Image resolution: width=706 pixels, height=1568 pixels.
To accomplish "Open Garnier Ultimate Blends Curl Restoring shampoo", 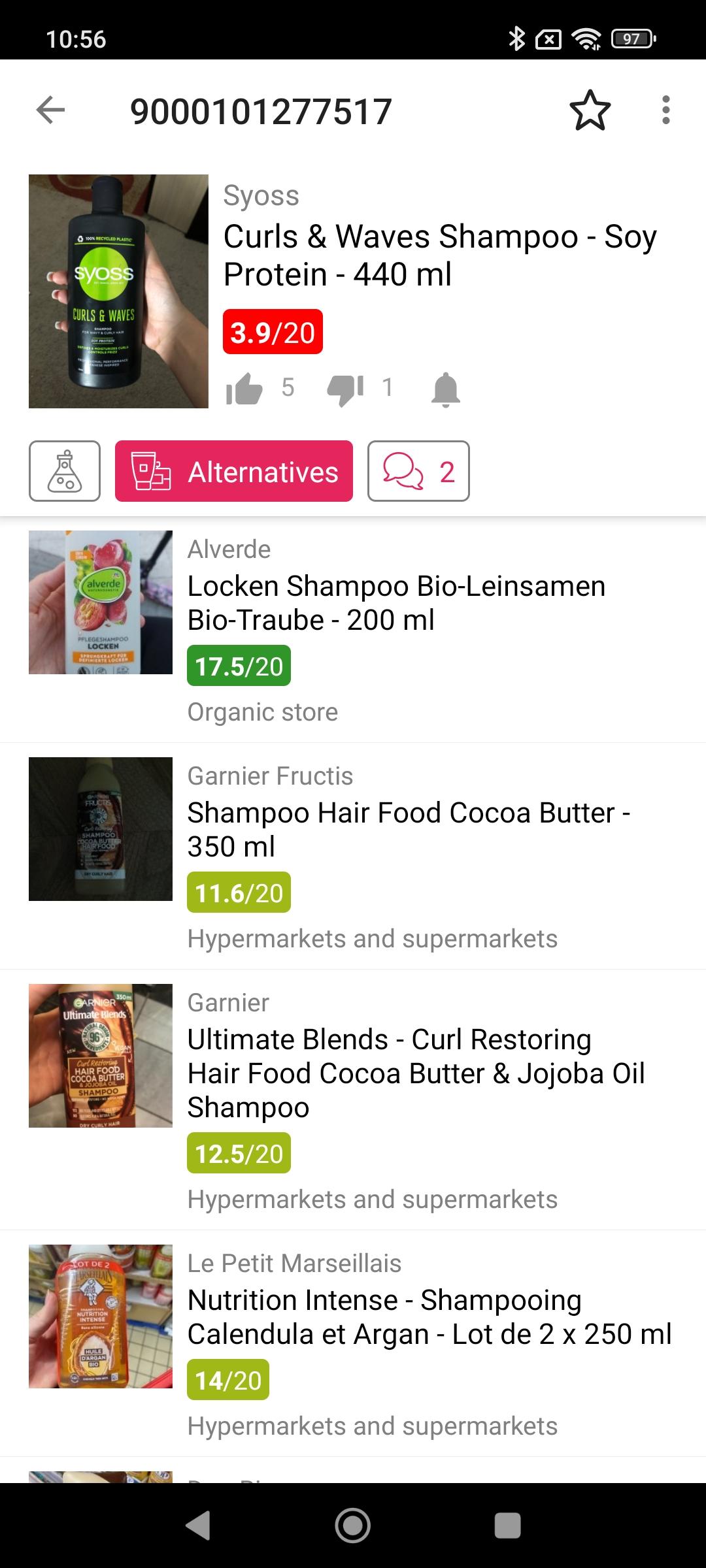I will coord(353,1100).
